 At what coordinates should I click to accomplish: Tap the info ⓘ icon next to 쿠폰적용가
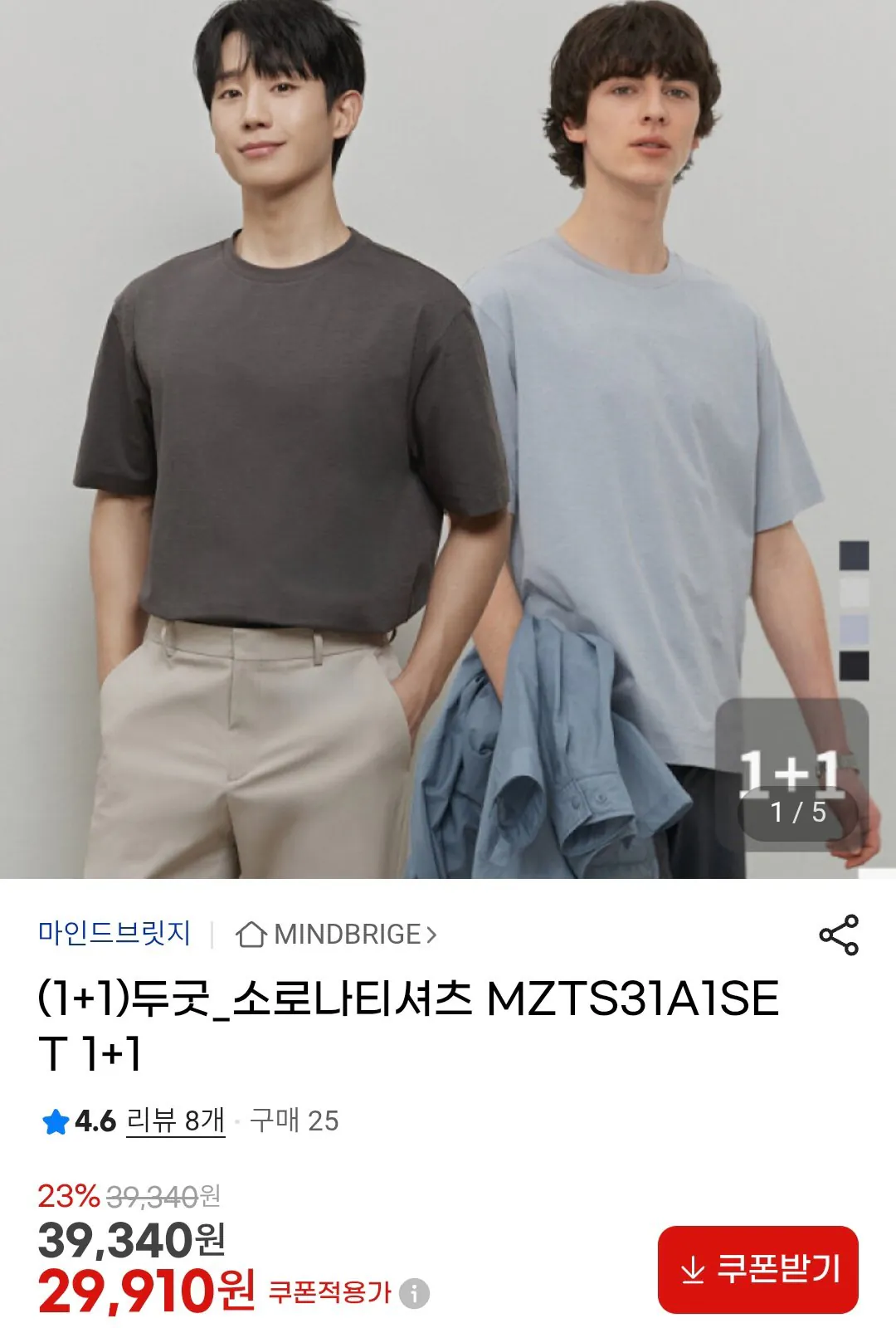pos(415,1292)
